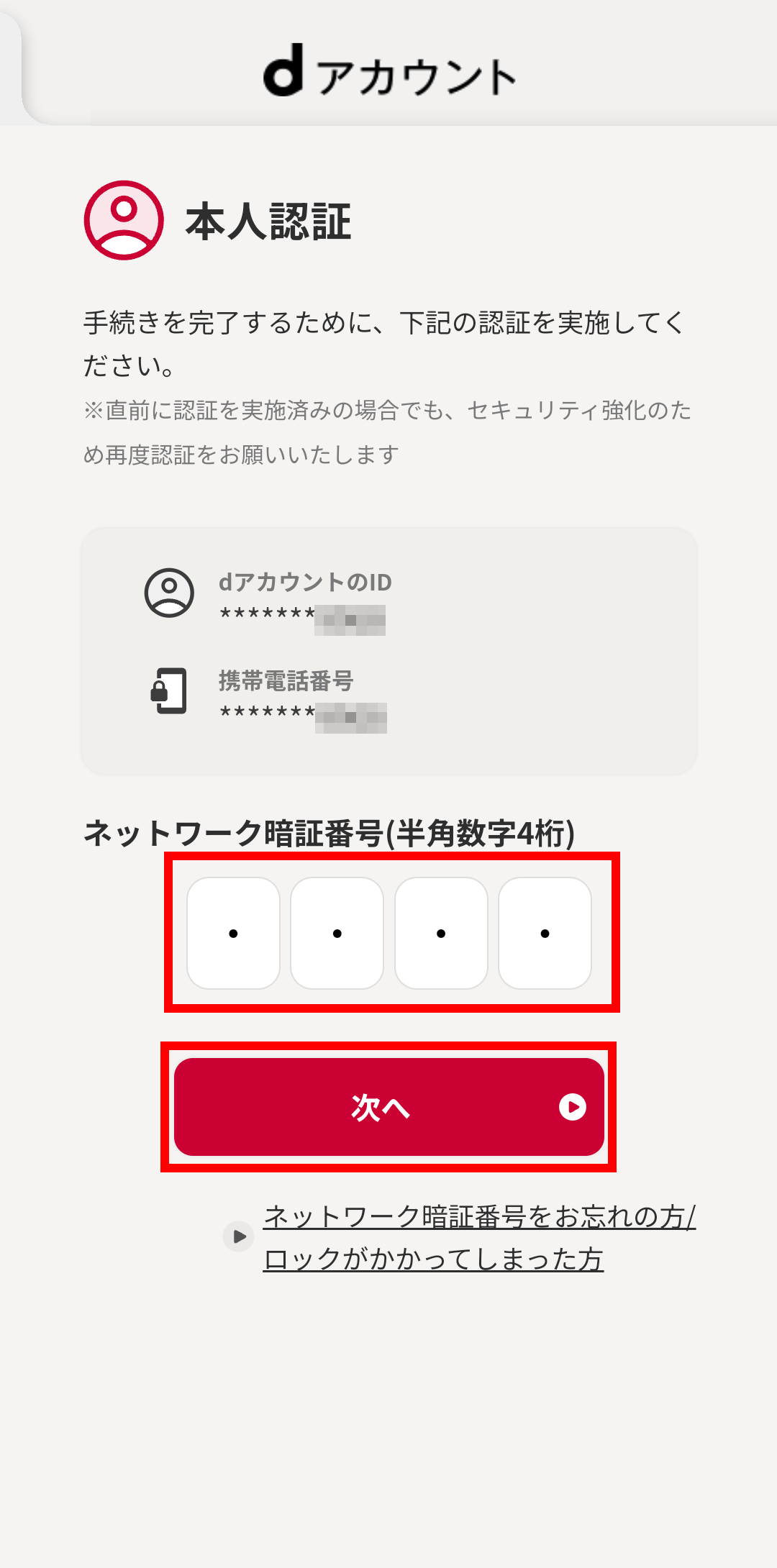Click the ネットワーク暗証番号 label above the boxes
777x1568 pixels.
[327, 833]
